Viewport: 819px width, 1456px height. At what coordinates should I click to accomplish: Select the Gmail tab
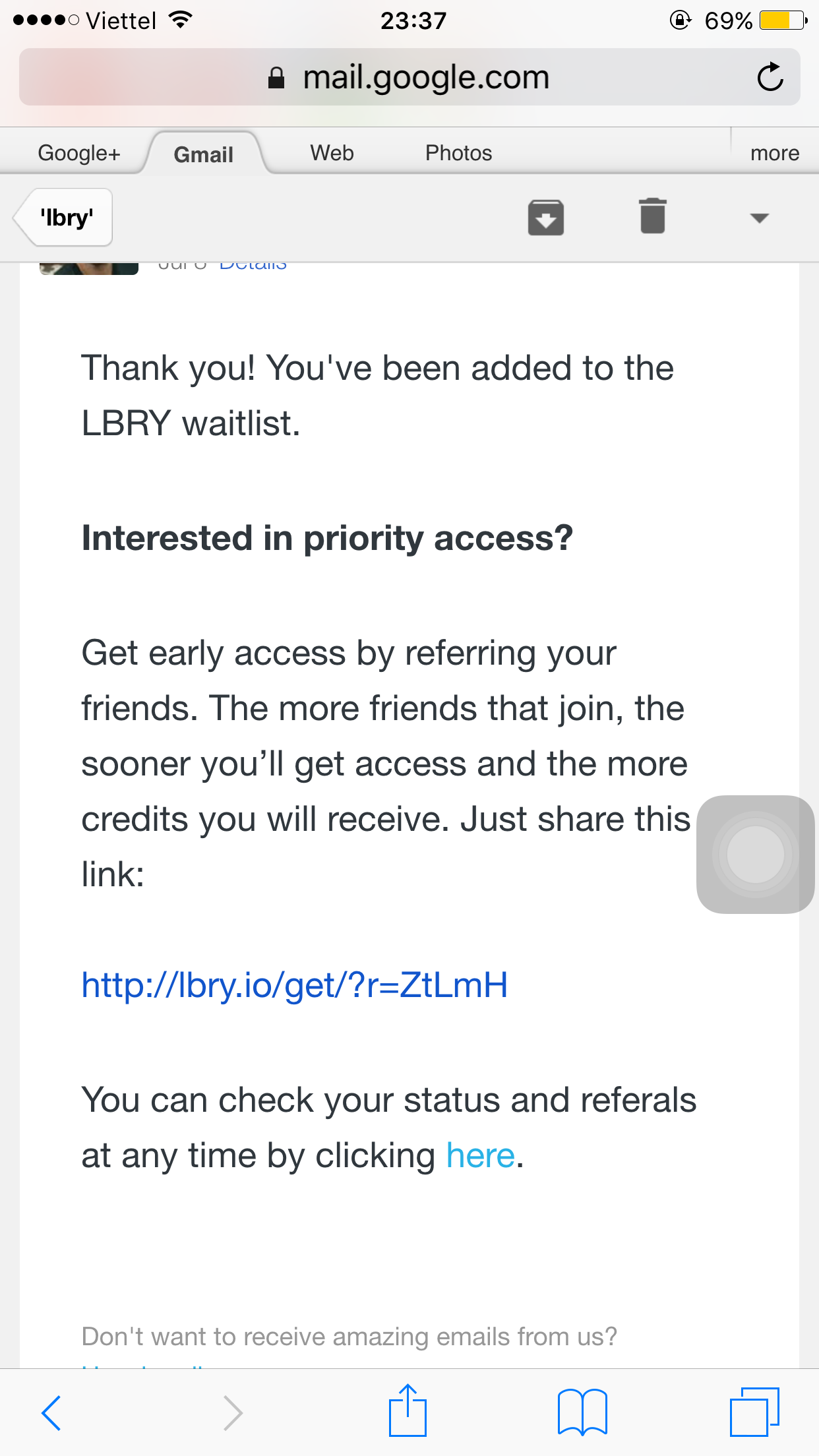point(203,154)
